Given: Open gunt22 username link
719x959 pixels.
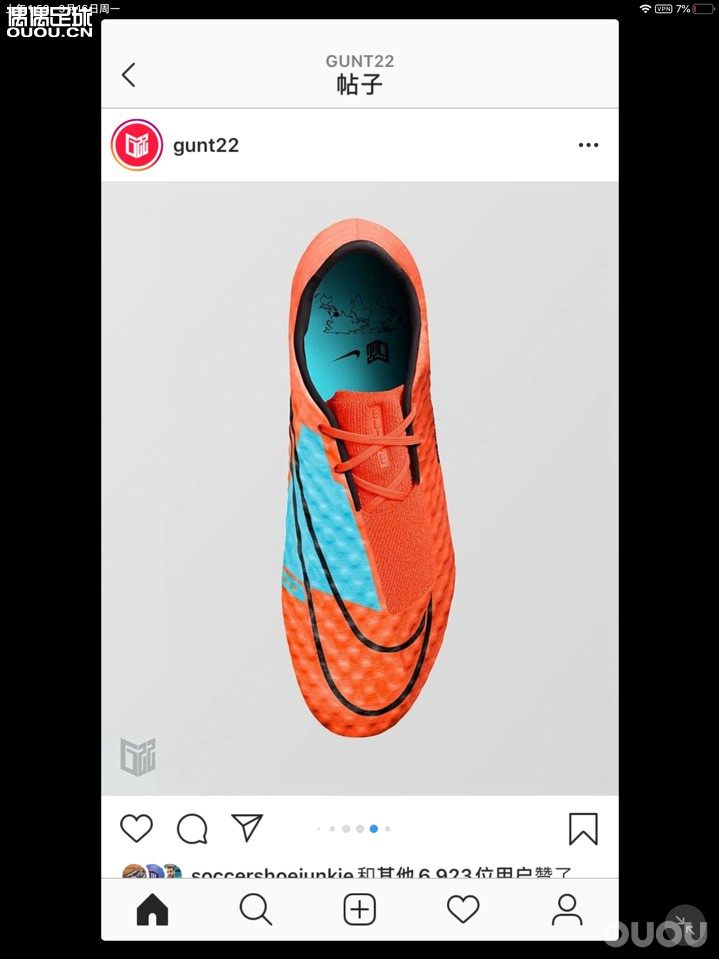Looking at the screenshot, I should pyautogui.click(x=206, y=145).
